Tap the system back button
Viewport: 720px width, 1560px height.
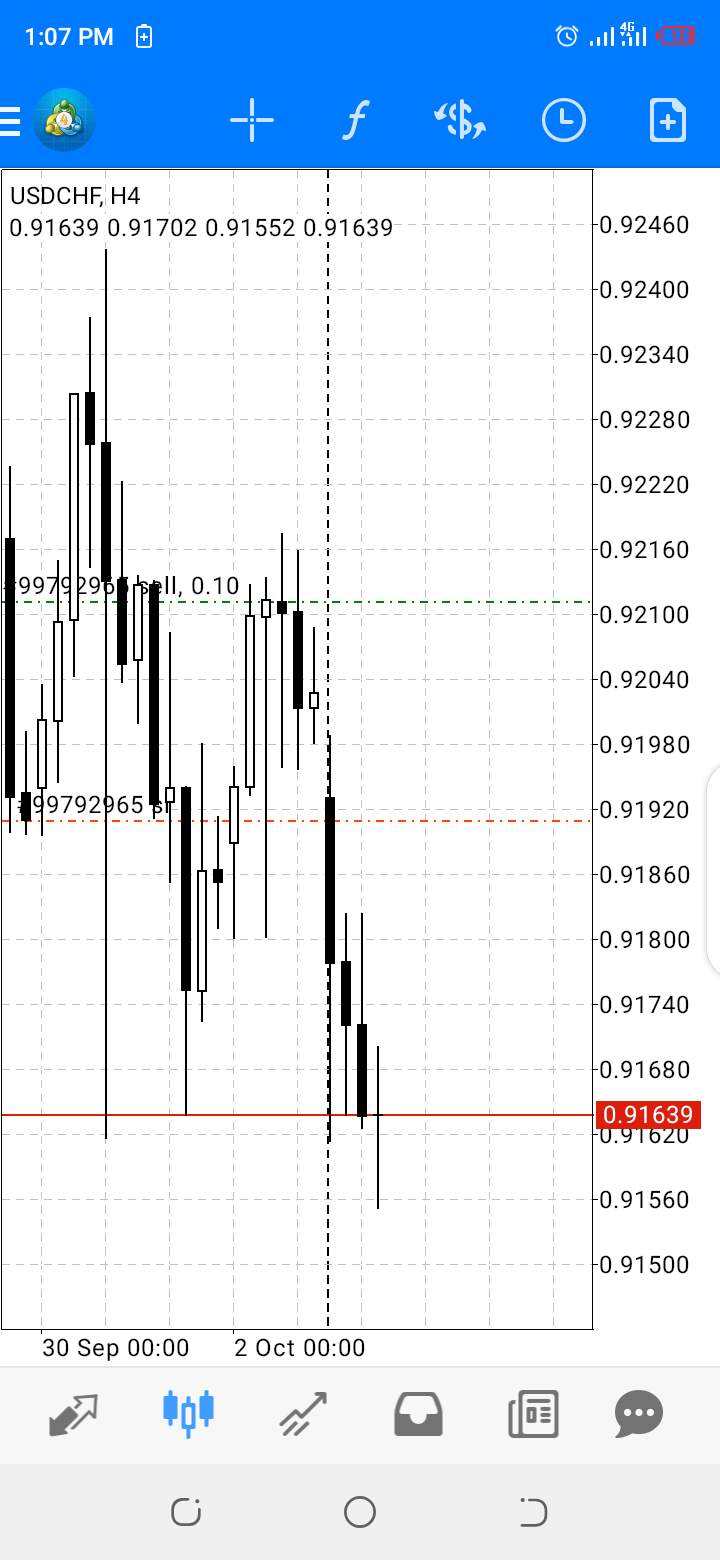pyautogui.click(x=533, y=1512)
